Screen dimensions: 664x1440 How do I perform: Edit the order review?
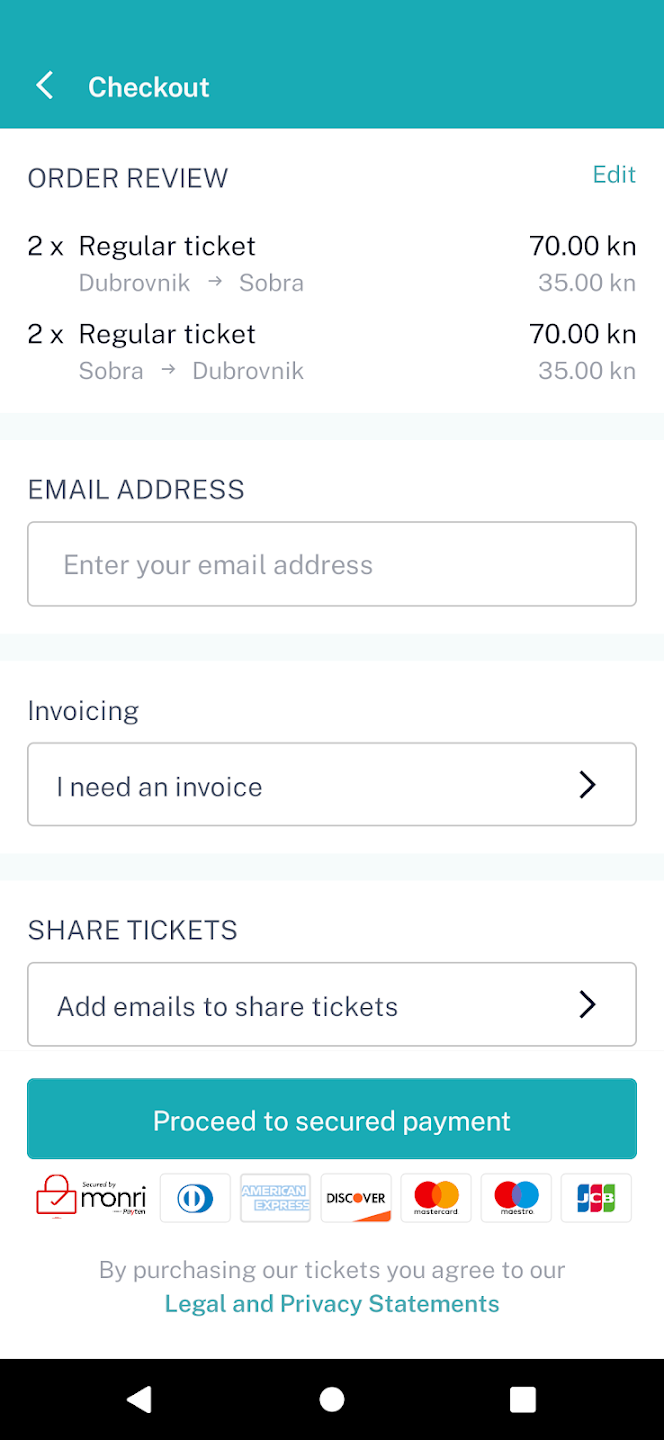point(614,175)
